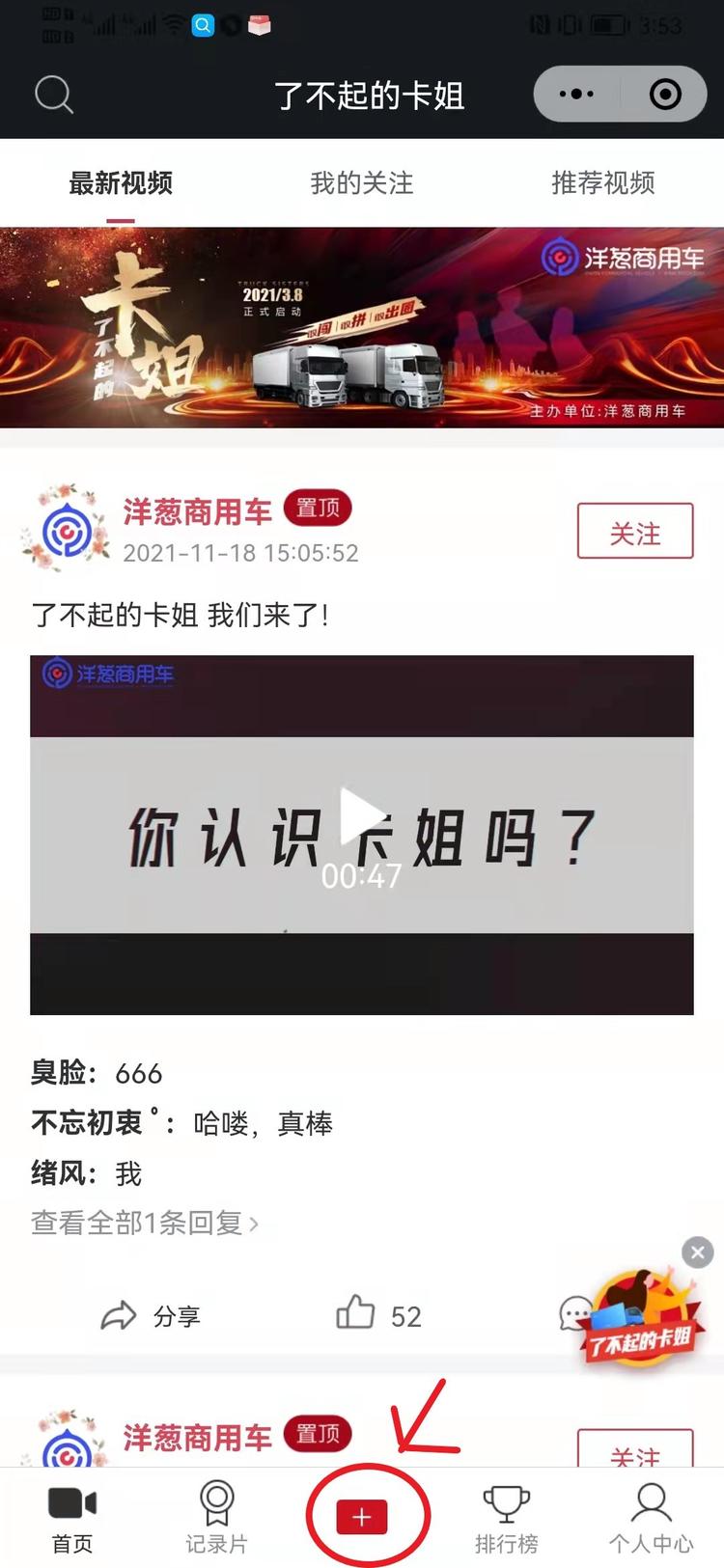Image resolution: width=724 pixels, height=1568 pixels.
Task: Open the search magnifier icon
Action: coord(54,95)
